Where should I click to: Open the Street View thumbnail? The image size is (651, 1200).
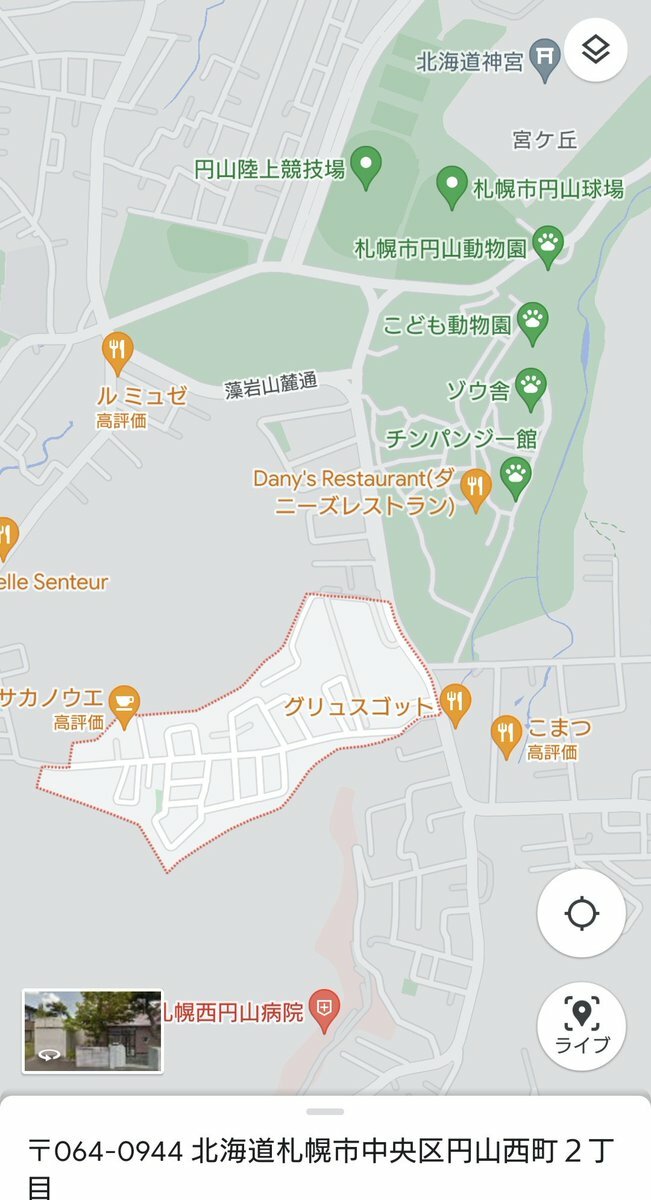pyautogui.click(x=92, y=1031)
